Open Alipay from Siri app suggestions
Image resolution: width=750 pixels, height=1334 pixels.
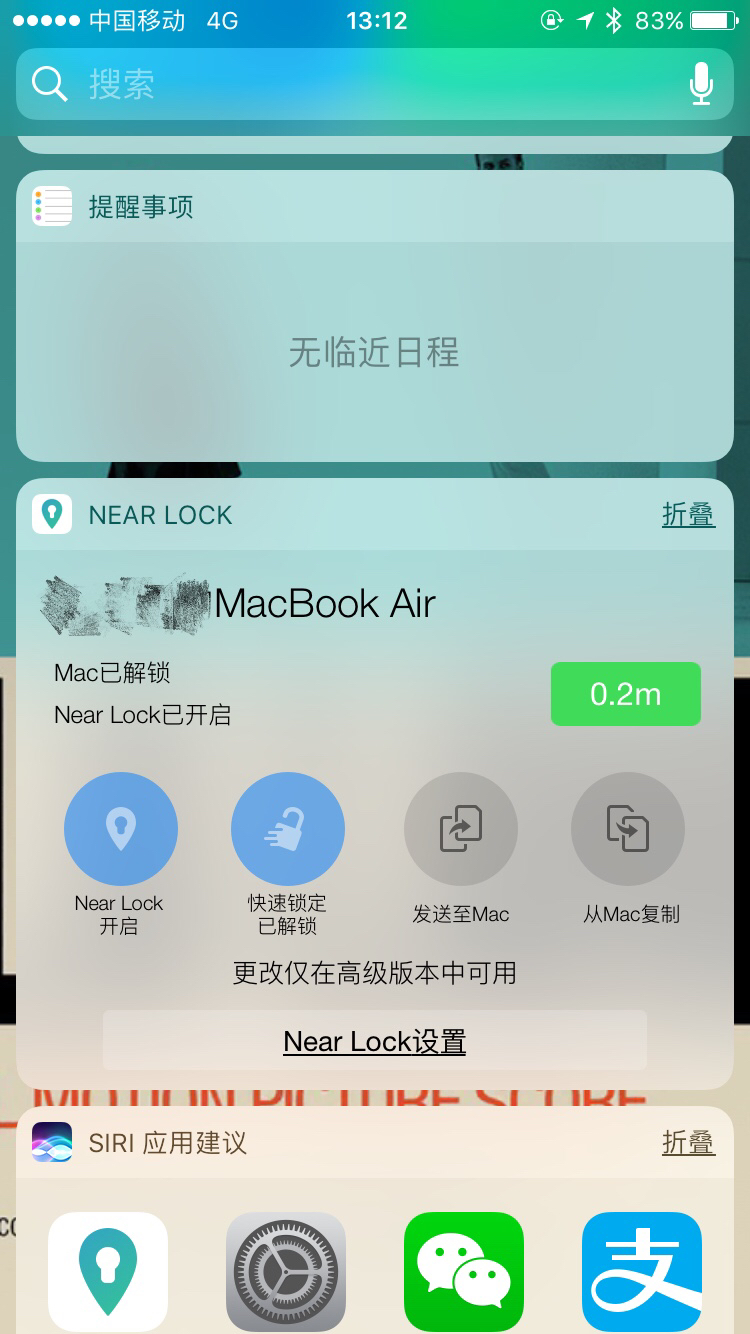(641, 1270)
